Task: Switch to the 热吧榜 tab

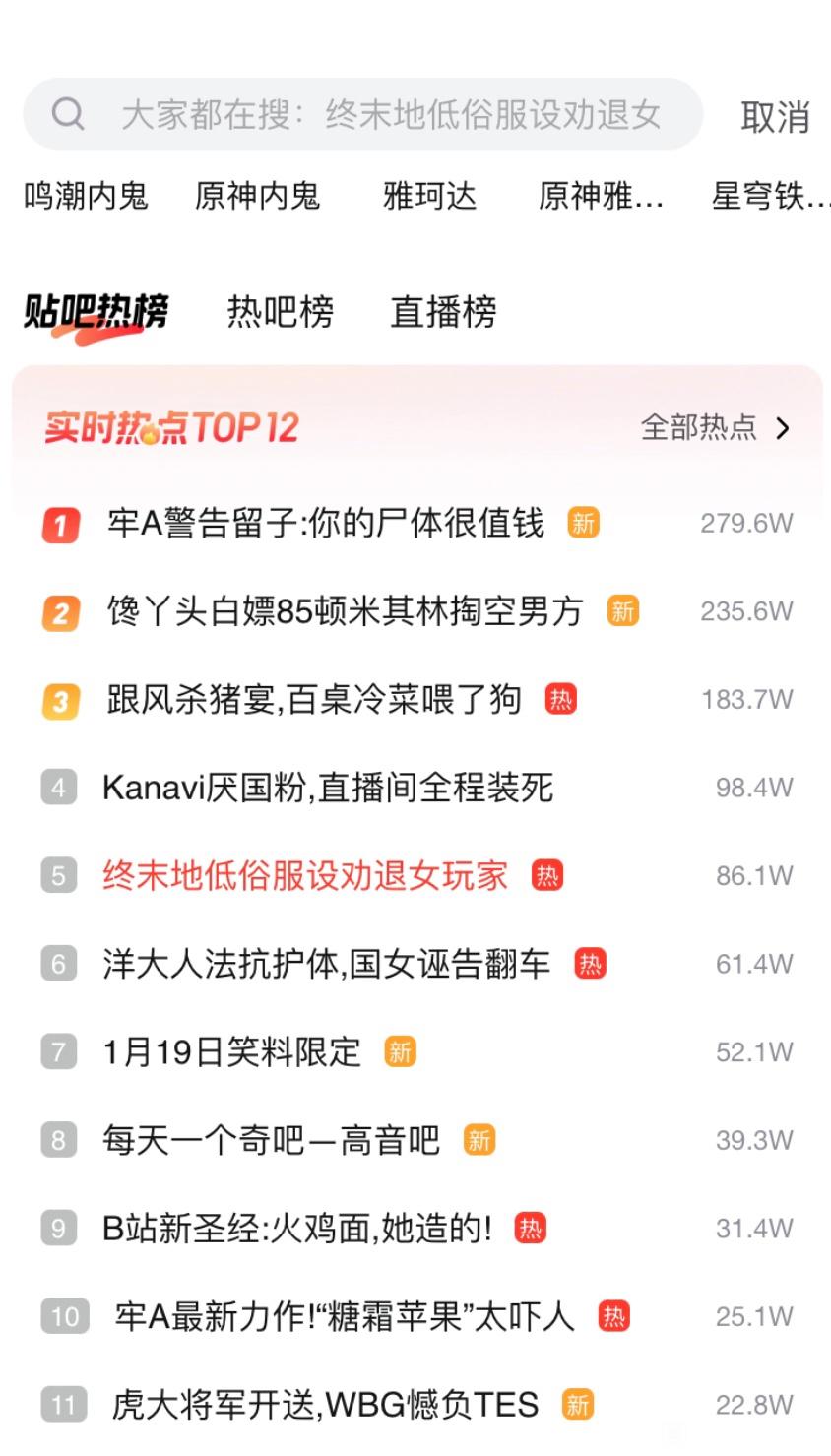Action: 280,312
